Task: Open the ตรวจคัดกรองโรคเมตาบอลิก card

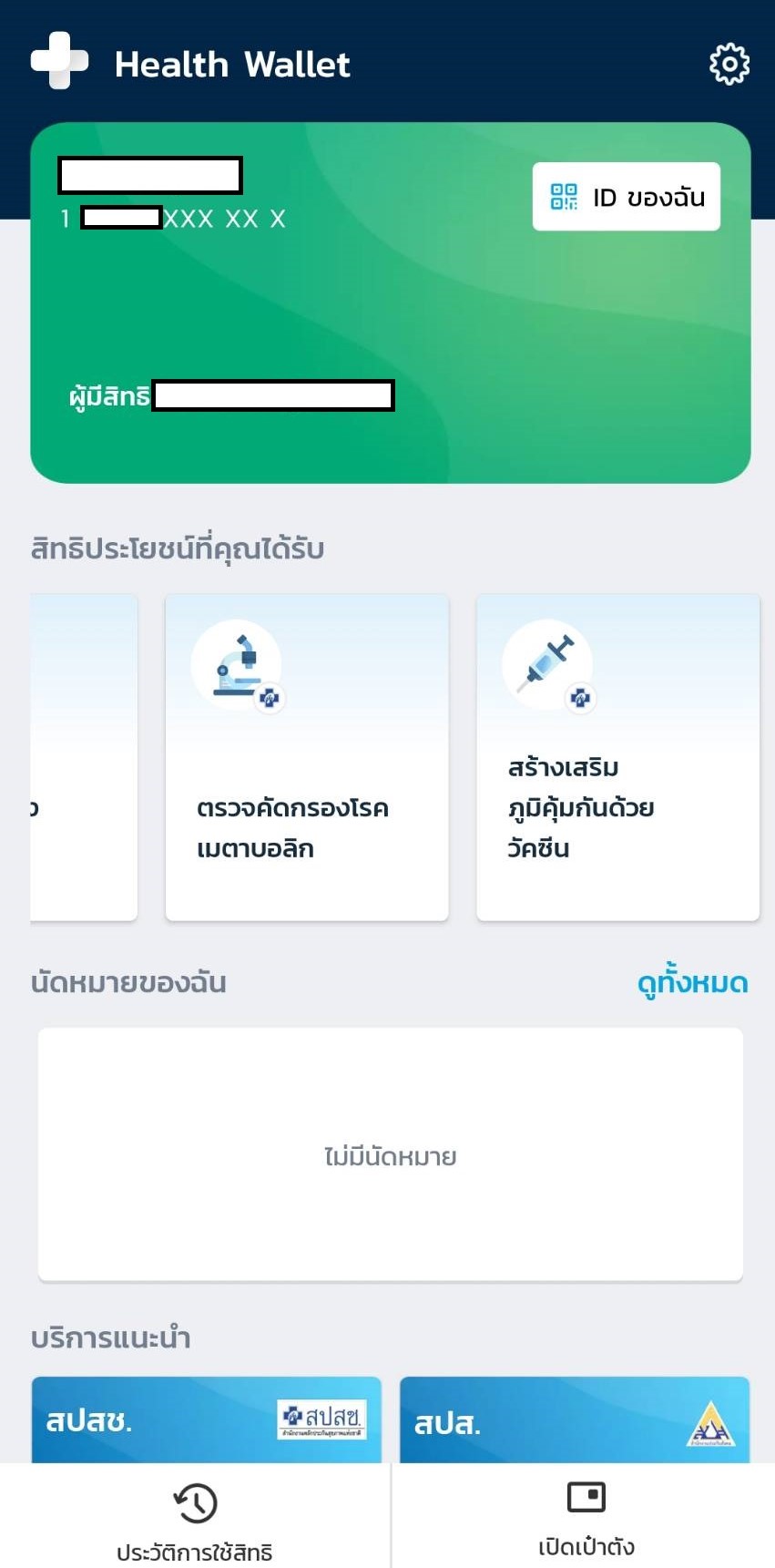Action: click(x=307, y=757)
